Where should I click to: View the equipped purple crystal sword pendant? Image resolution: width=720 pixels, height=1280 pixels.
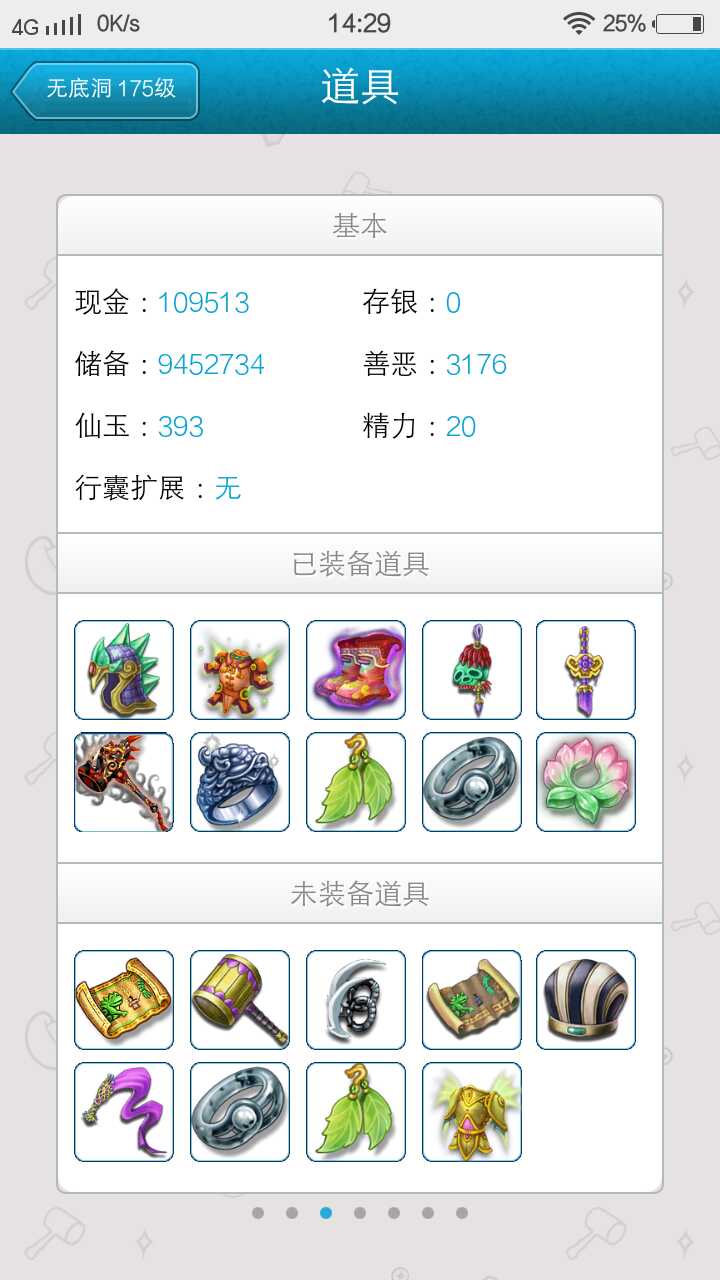click(x=586, y=670)
